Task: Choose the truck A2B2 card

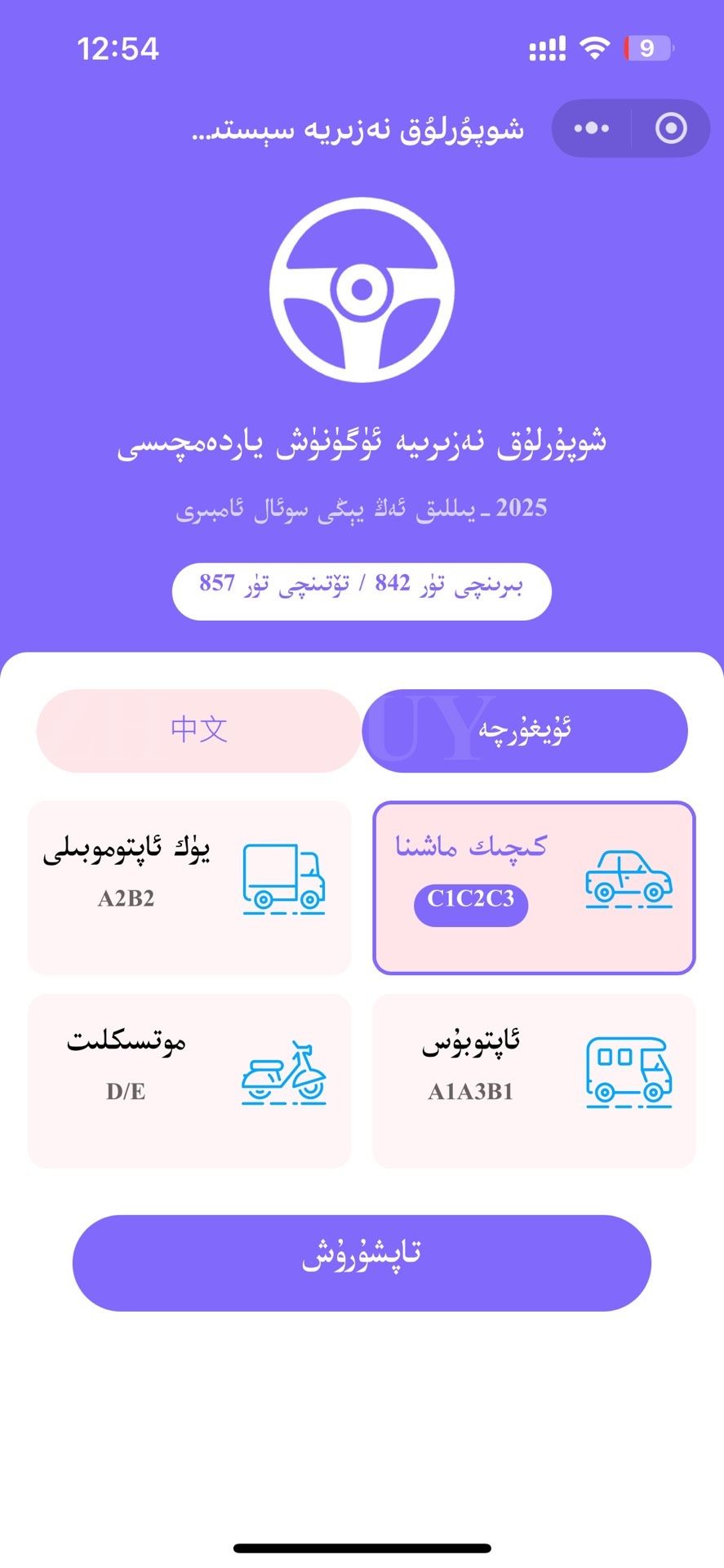Action: 189,888
